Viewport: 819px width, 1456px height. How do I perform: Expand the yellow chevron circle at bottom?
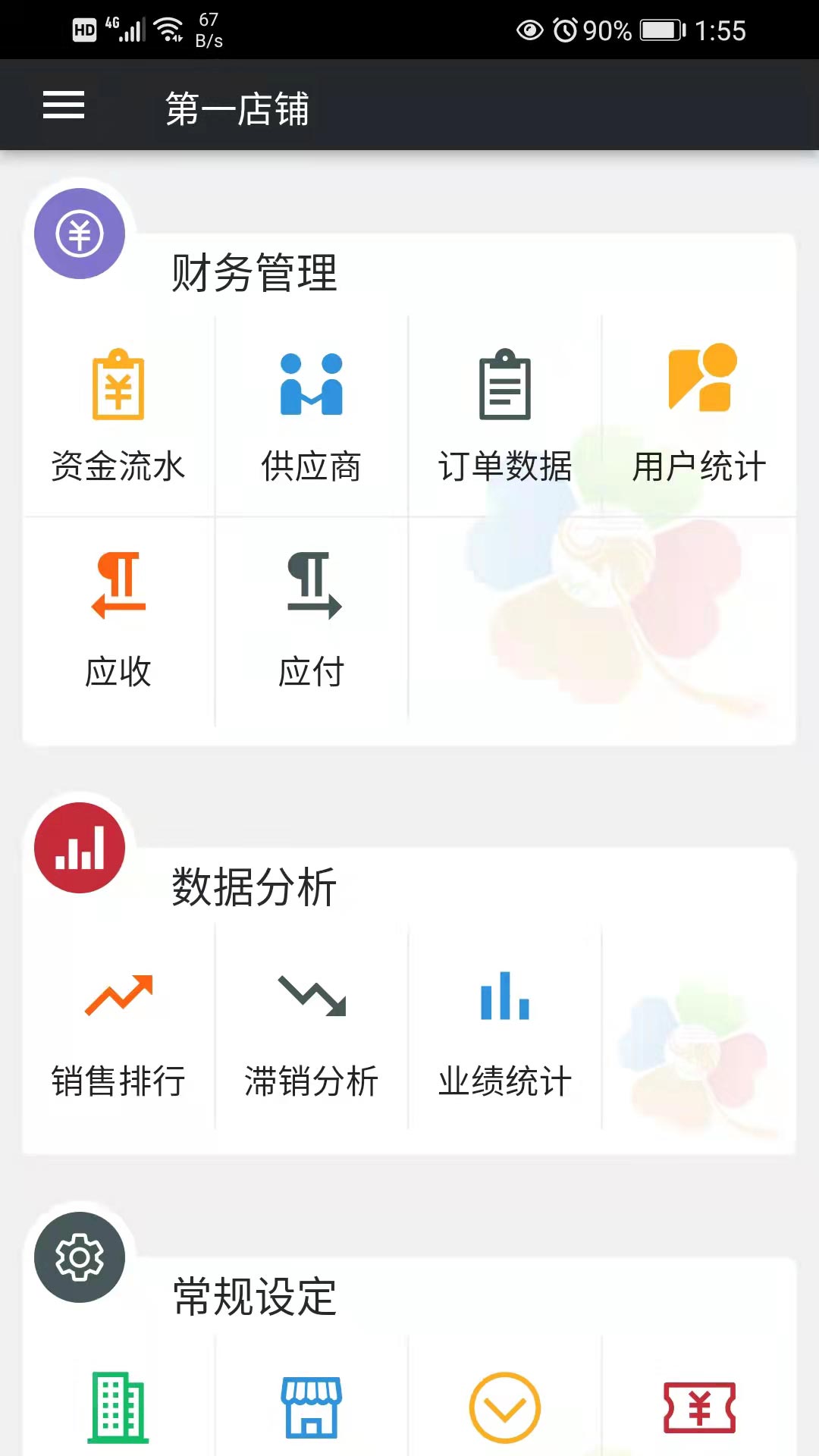click(504, 1407)
